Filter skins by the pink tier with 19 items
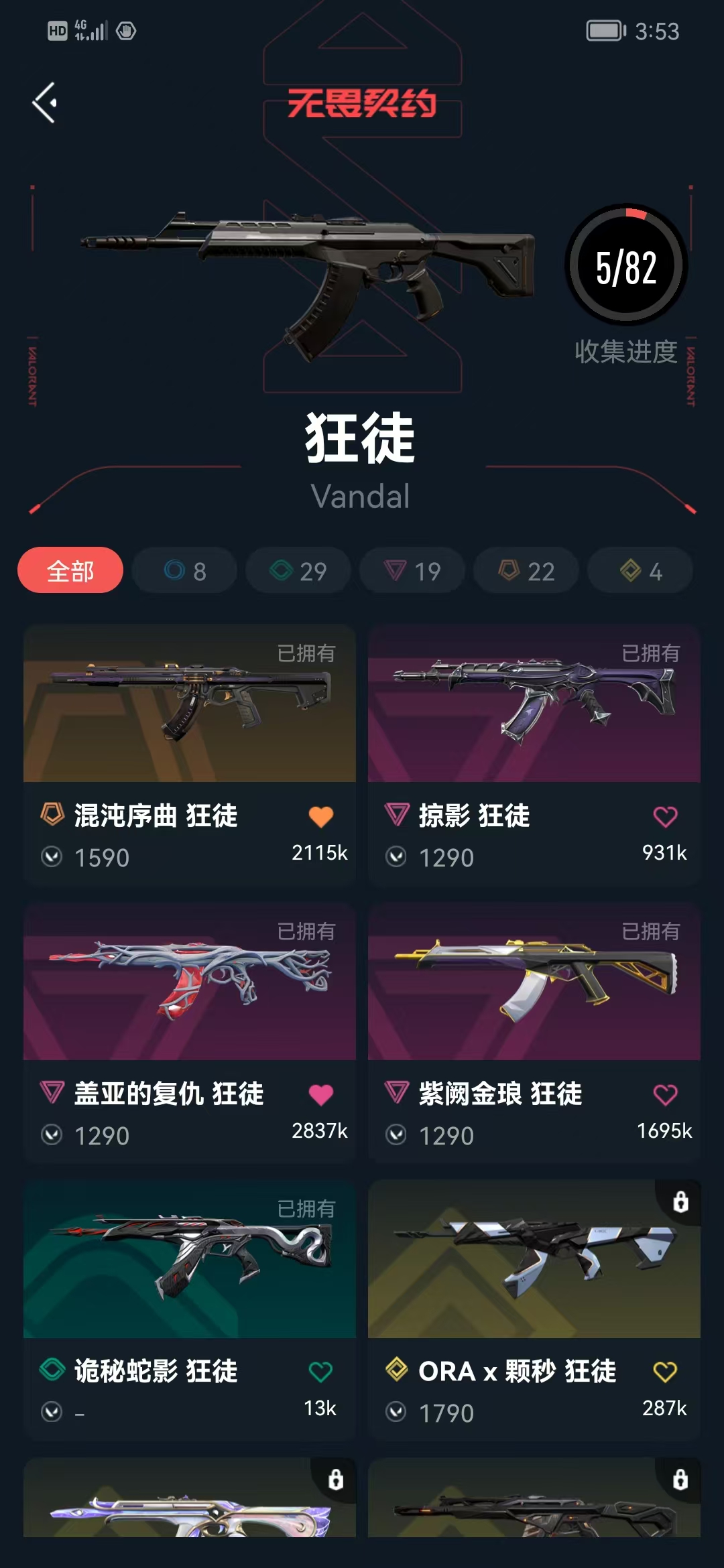Viewport: 724px width, 1568px height. pos(412,571)
